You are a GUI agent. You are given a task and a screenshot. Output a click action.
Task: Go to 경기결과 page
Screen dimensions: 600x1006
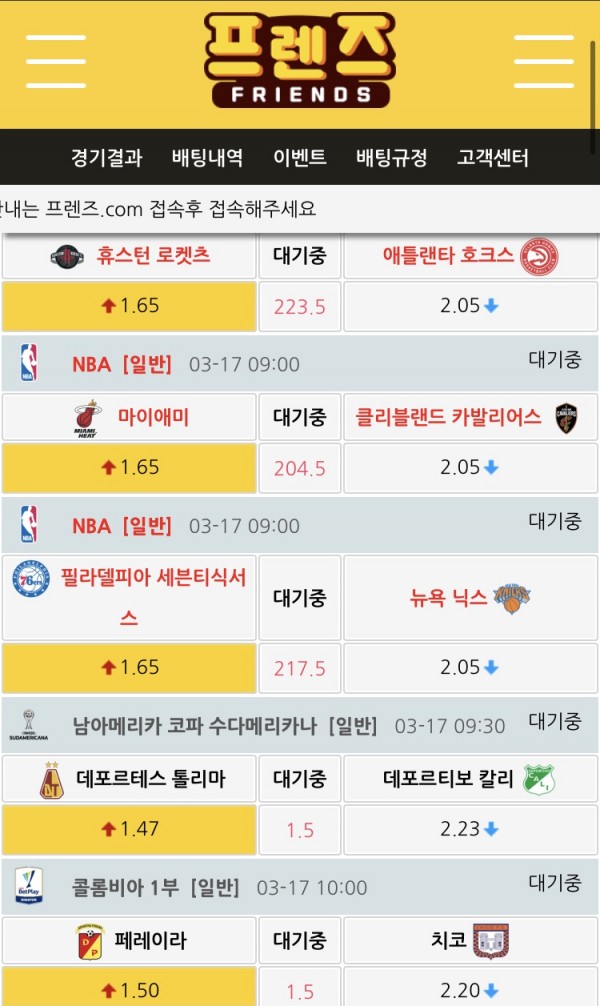(x=106, y=158)
